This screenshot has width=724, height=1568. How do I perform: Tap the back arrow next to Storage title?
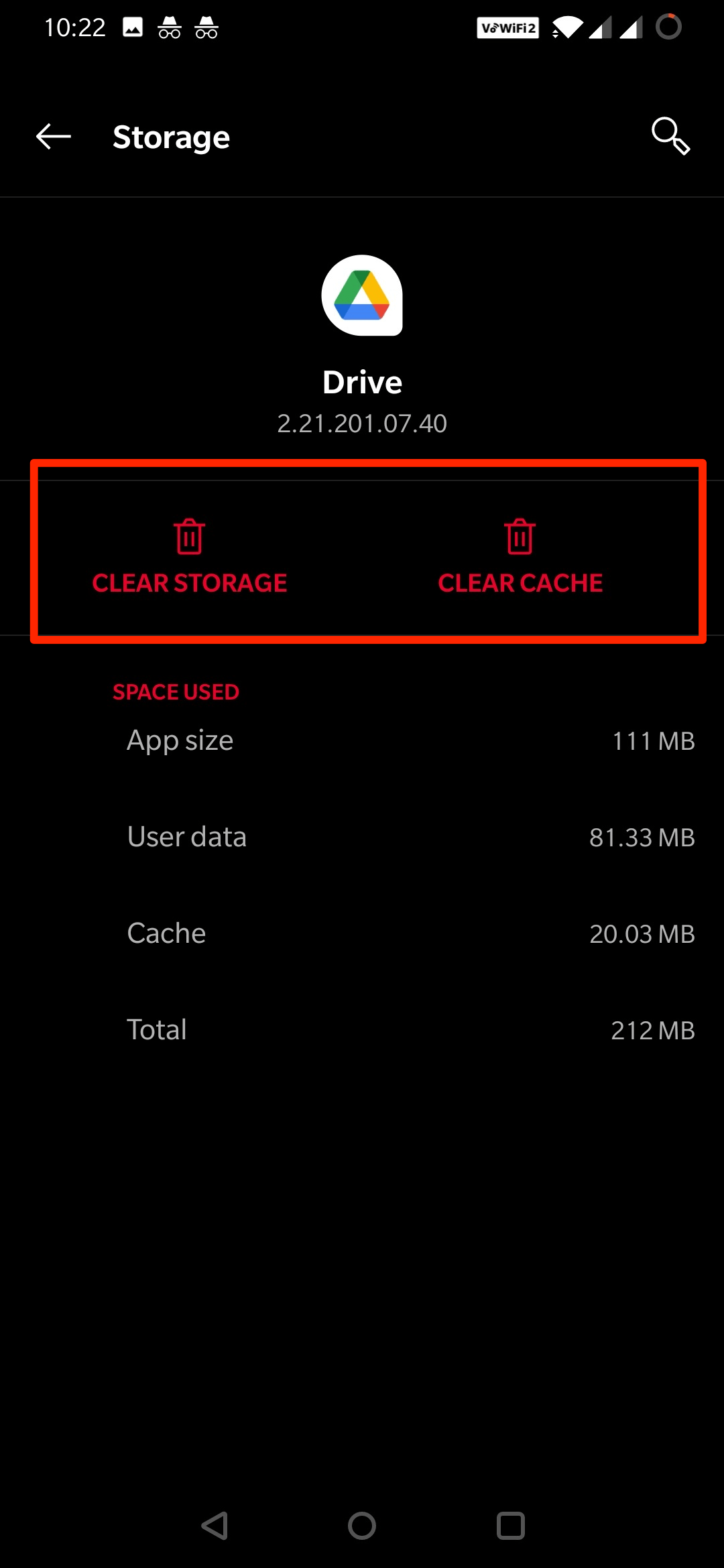point(52,136)
